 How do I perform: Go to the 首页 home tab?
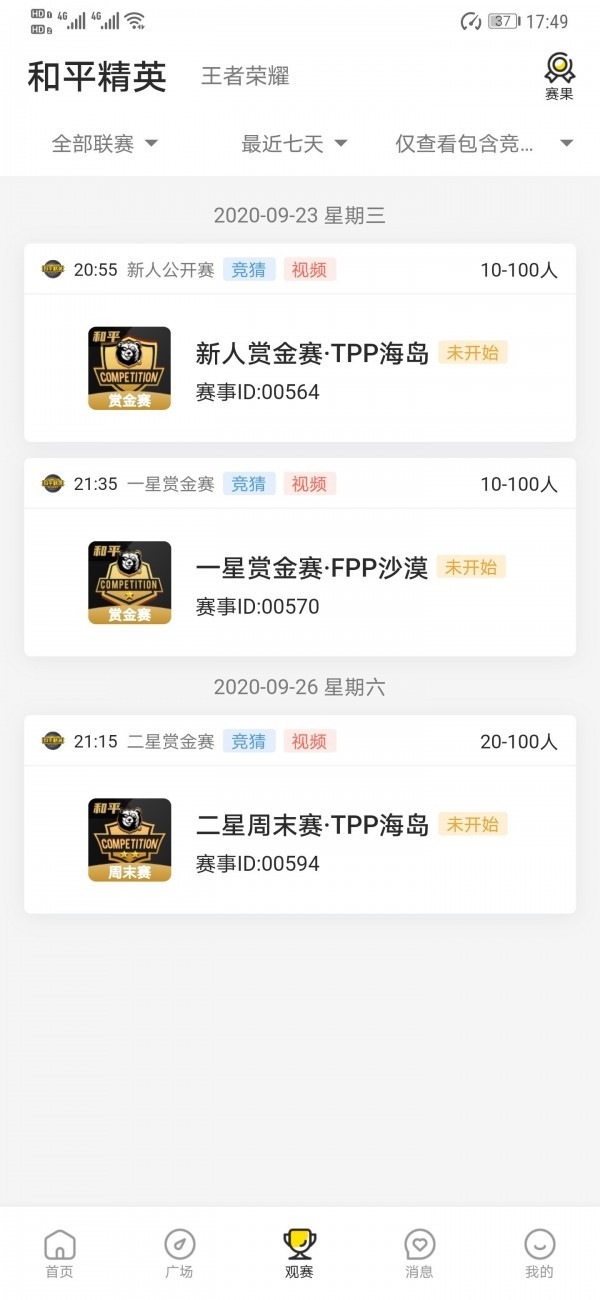(x=60, y=1254)
